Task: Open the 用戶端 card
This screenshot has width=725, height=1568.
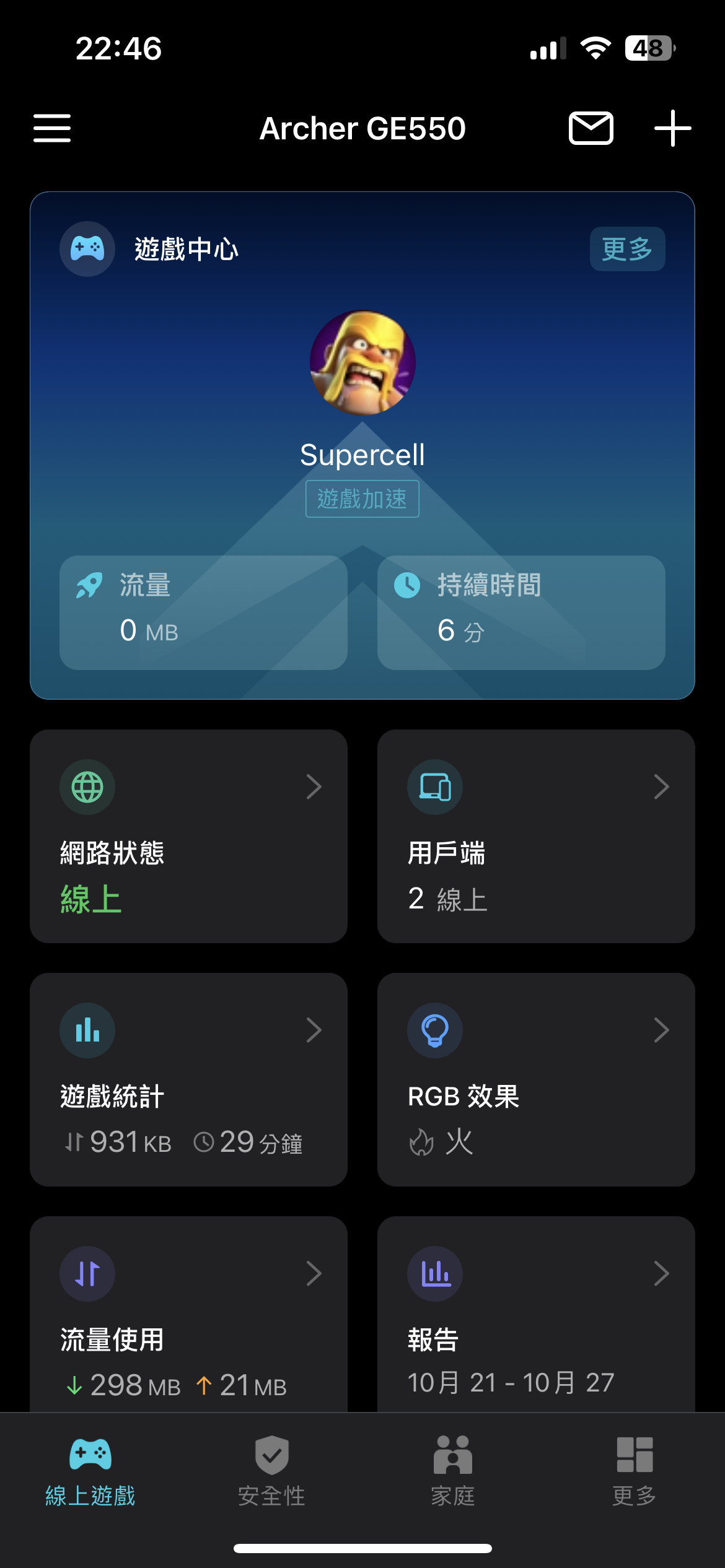Action: [x=536, y=836]
